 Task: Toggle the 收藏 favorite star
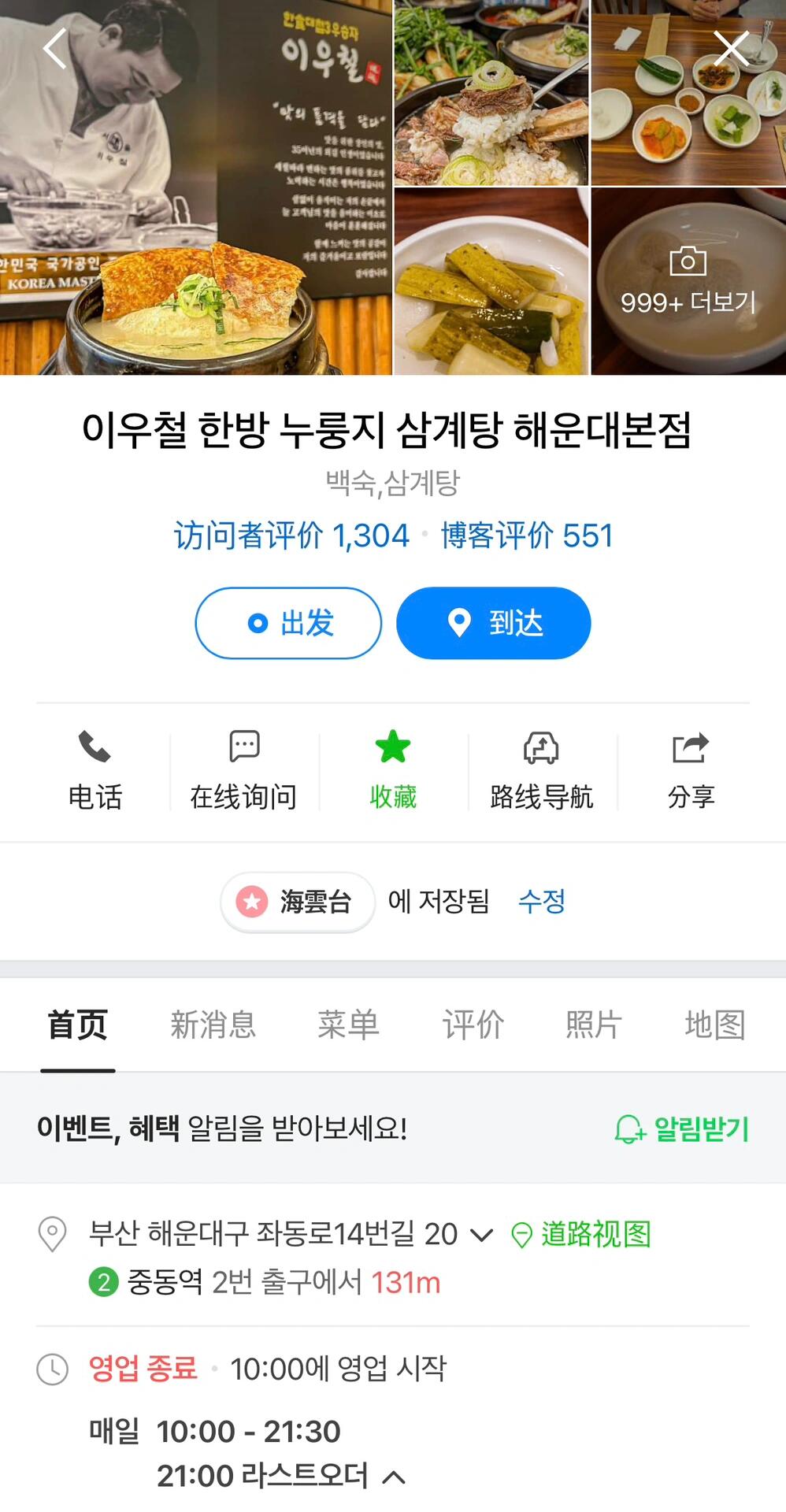(393, 770)
